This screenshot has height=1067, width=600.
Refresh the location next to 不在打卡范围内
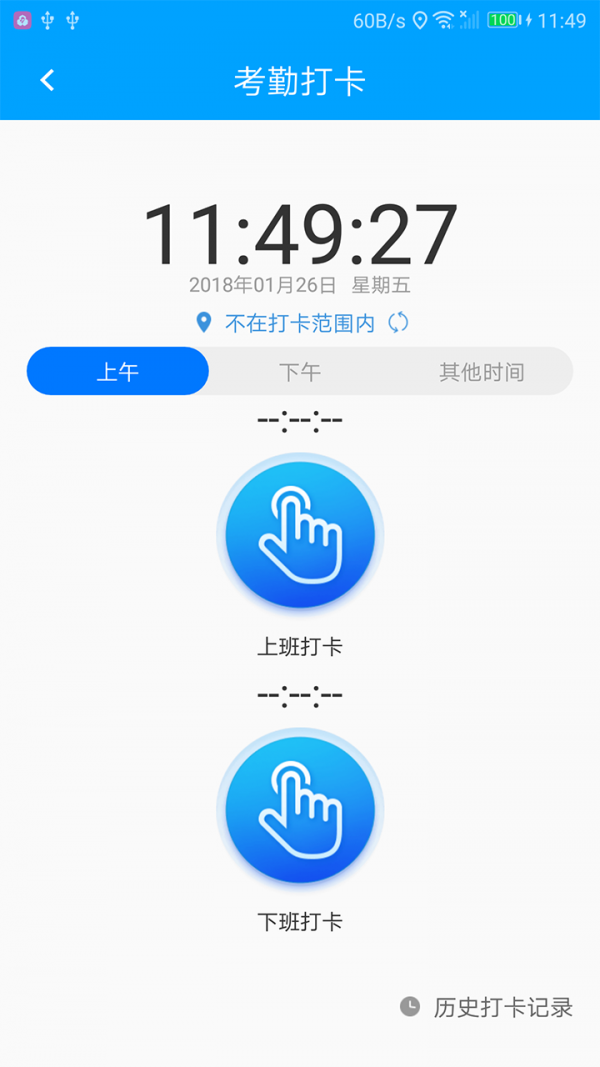tap(398, 323)
